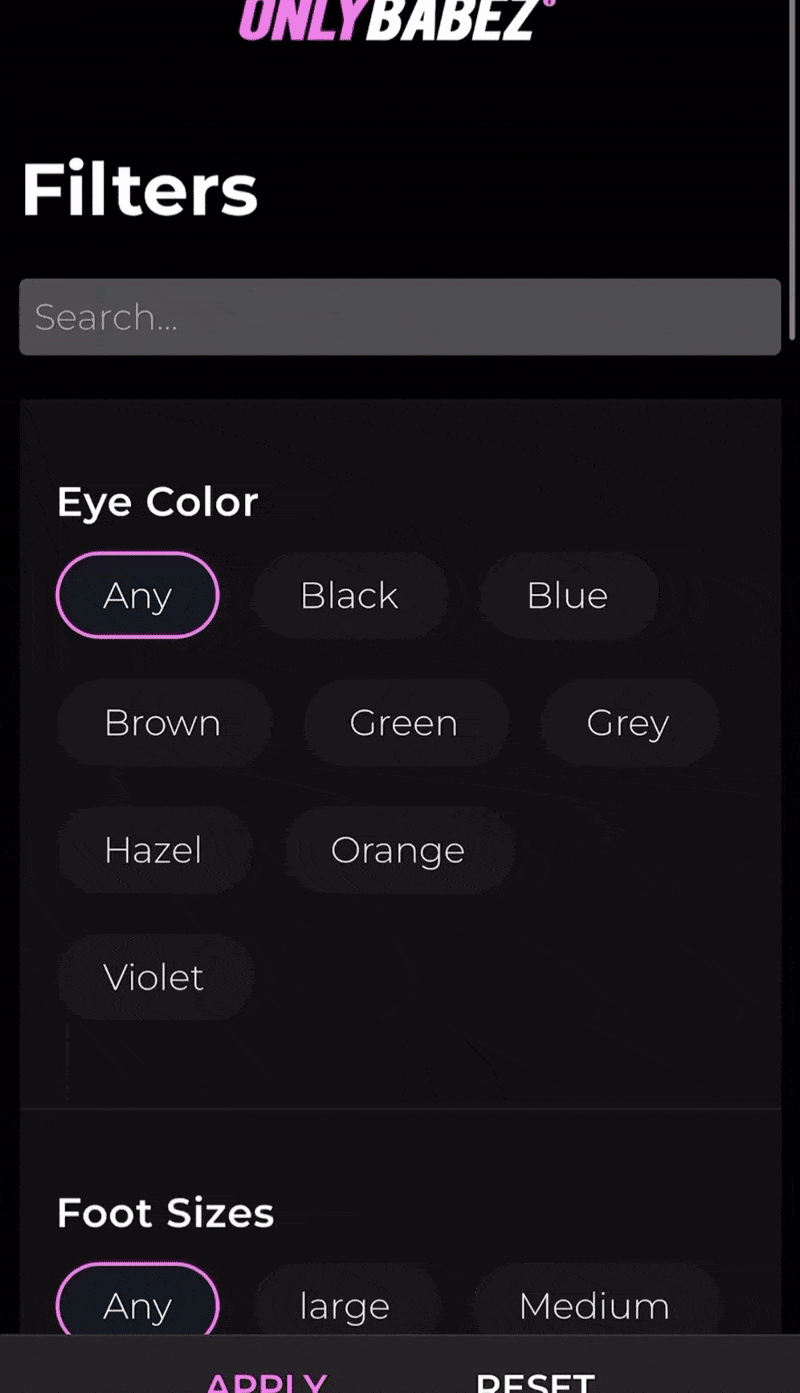Tap the filters search field
This screenshot has width=800, height=1393.
[400, 317]
